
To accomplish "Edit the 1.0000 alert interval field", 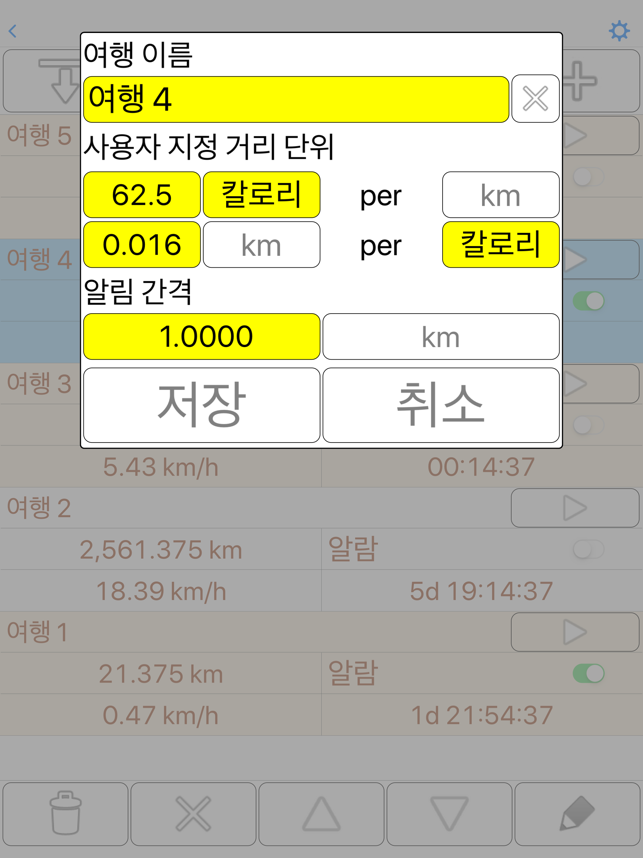I will [201, 337].
